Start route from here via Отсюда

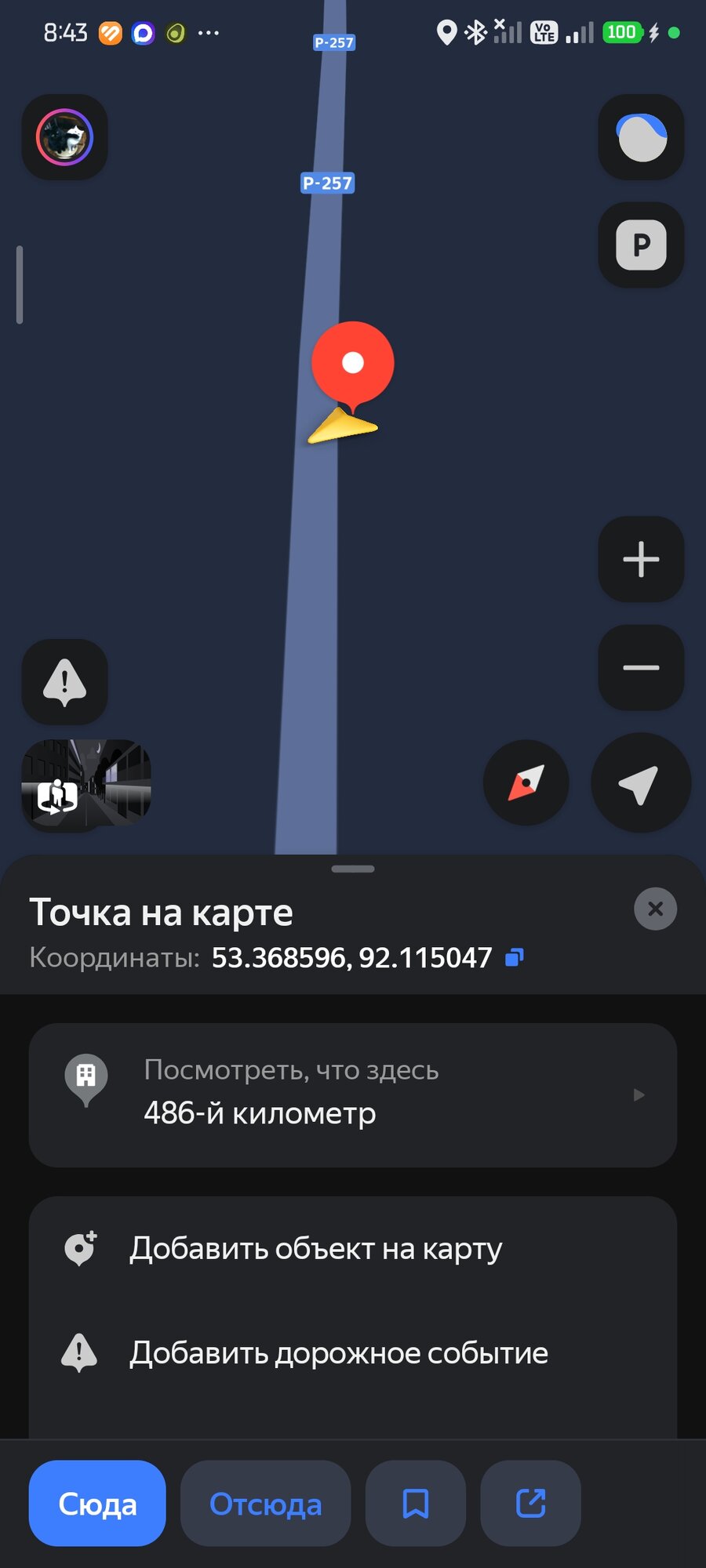tap(265, 1503)
